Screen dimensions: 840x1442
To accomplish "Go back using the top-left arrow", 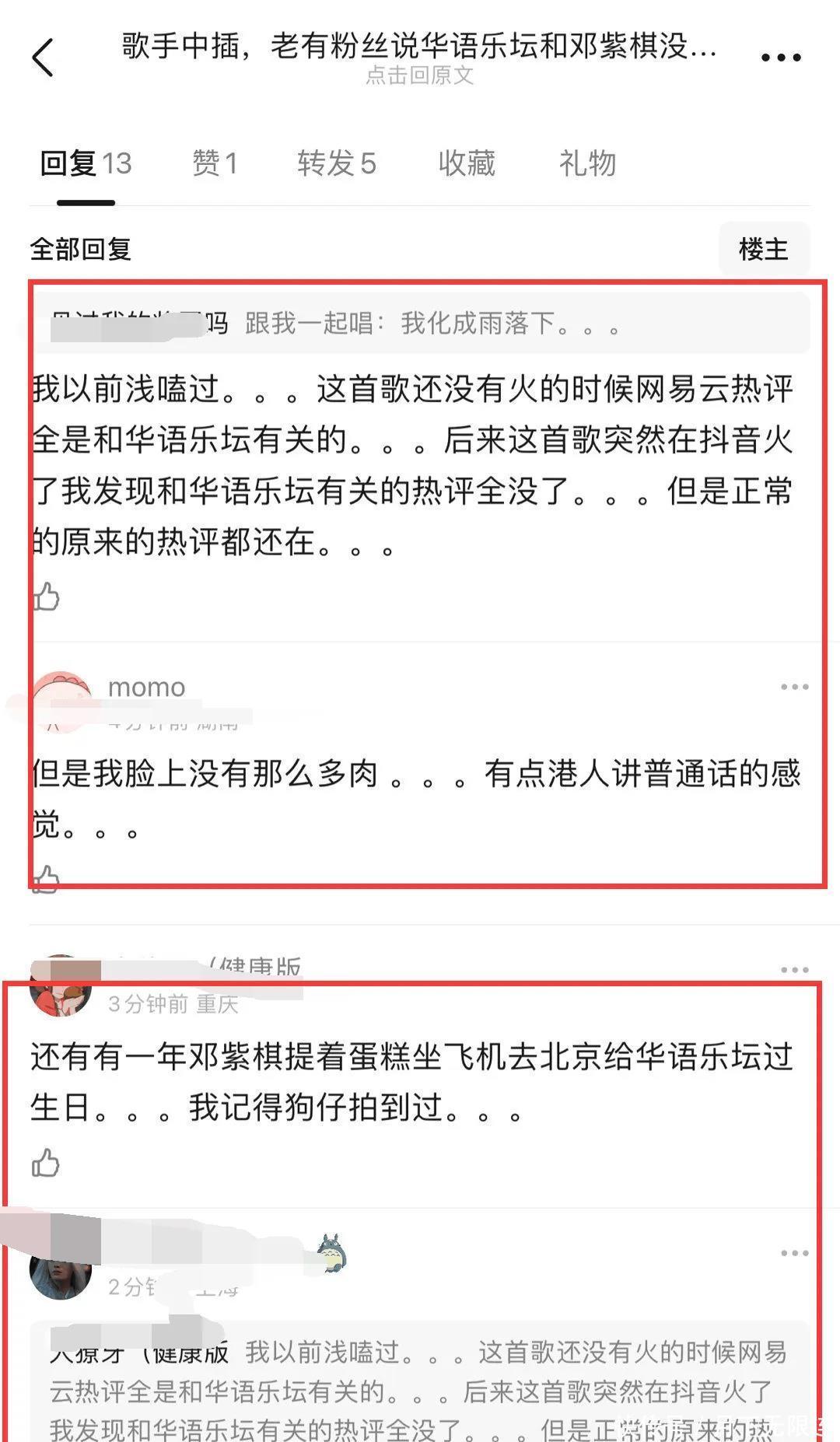I will point(44,58).
